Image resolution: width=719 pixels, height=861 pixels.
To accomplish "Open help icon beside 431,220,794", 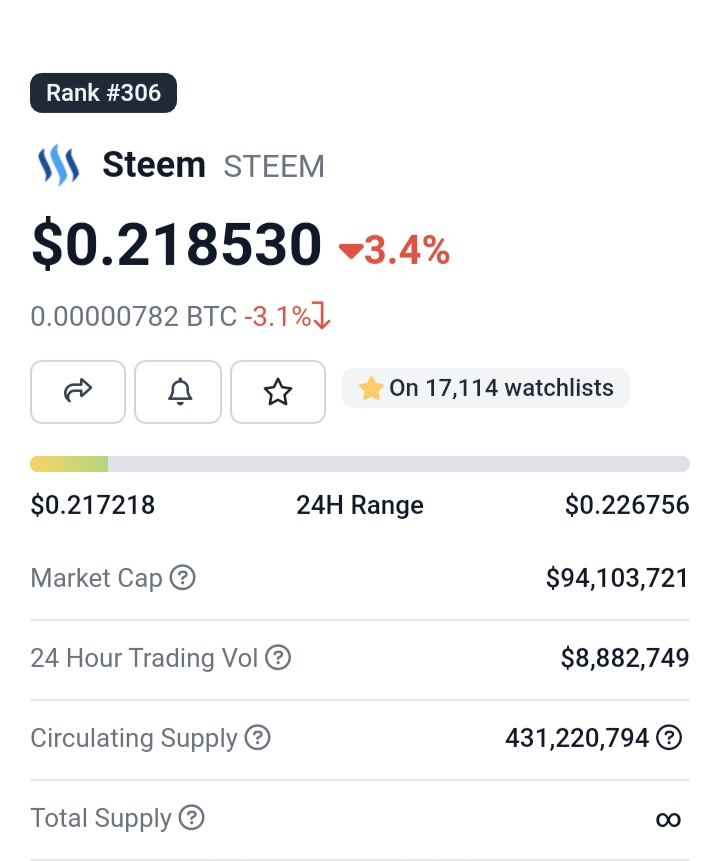I will (669, 738).
